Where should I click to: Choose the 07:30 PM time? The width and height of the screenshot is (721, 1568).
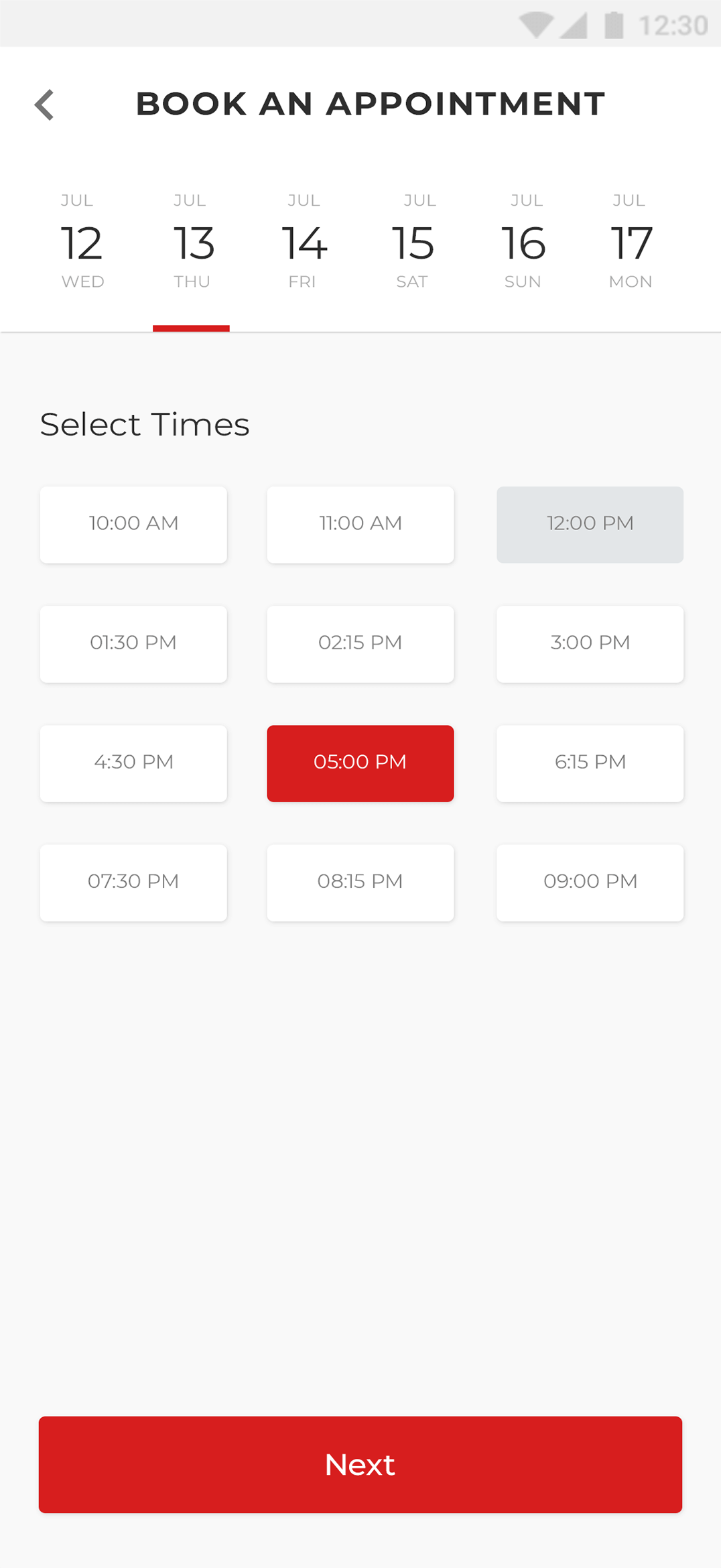point(133,882)
